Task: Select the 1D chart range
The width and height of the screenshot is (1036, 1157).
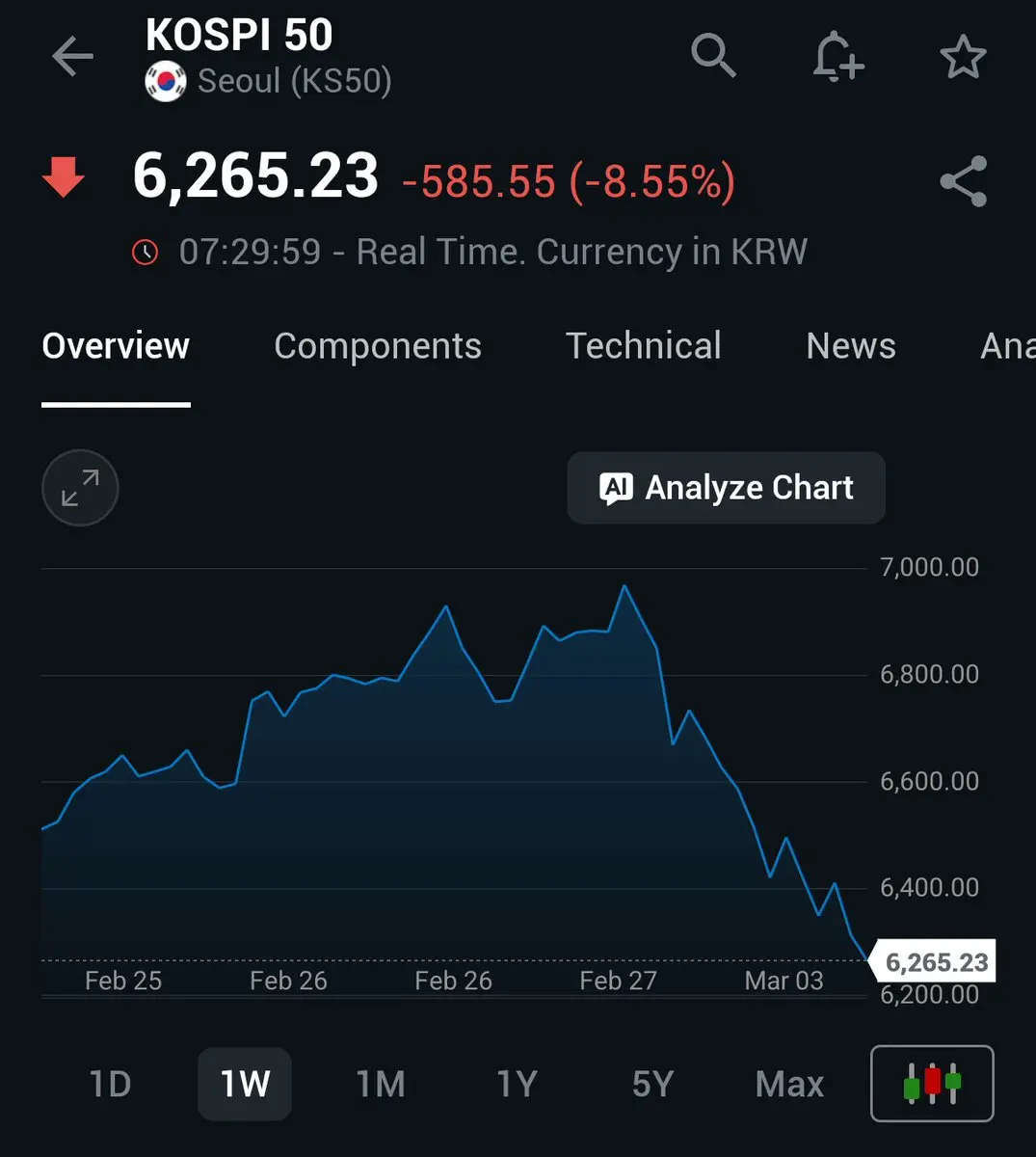Action: 110,1084
